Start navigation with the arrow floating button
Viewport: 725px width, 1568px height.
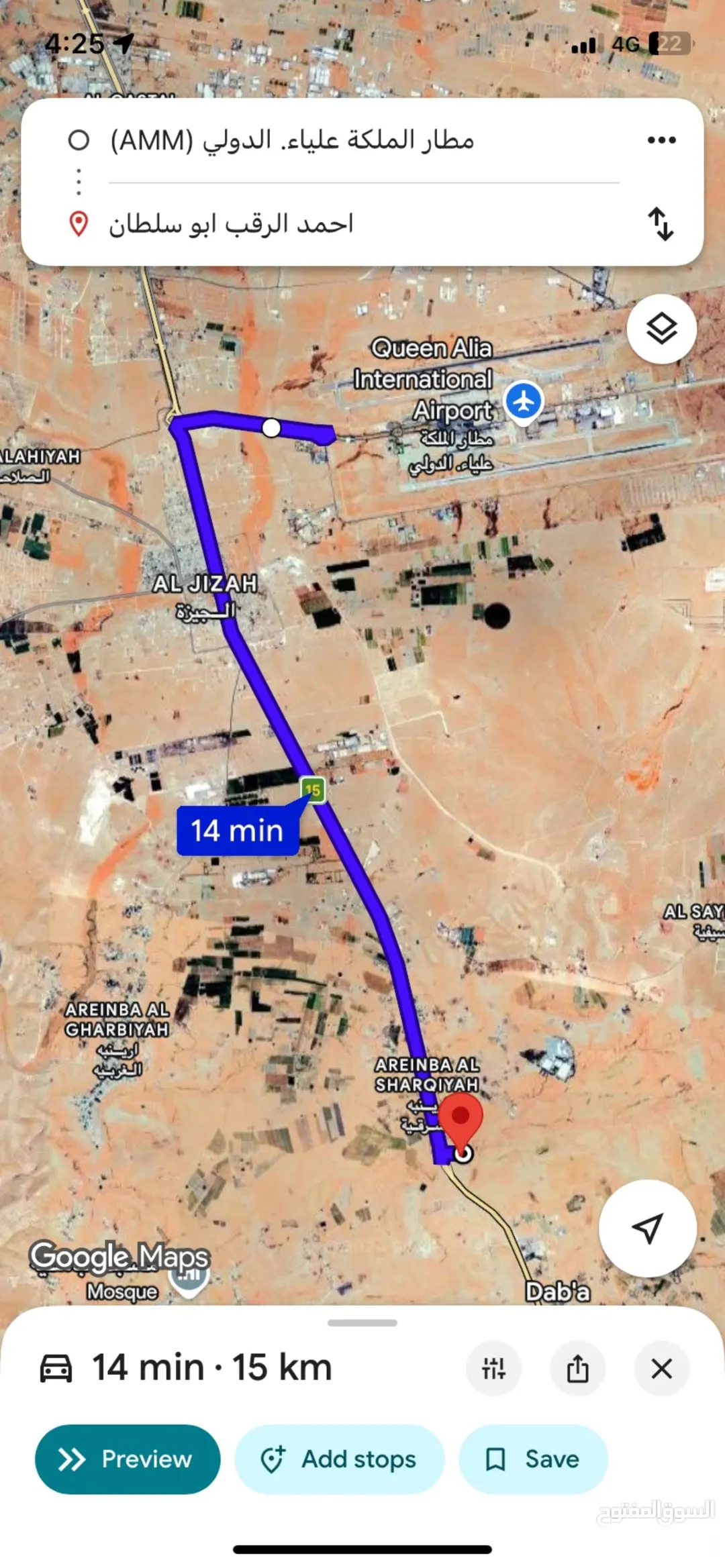point(647,1229)
